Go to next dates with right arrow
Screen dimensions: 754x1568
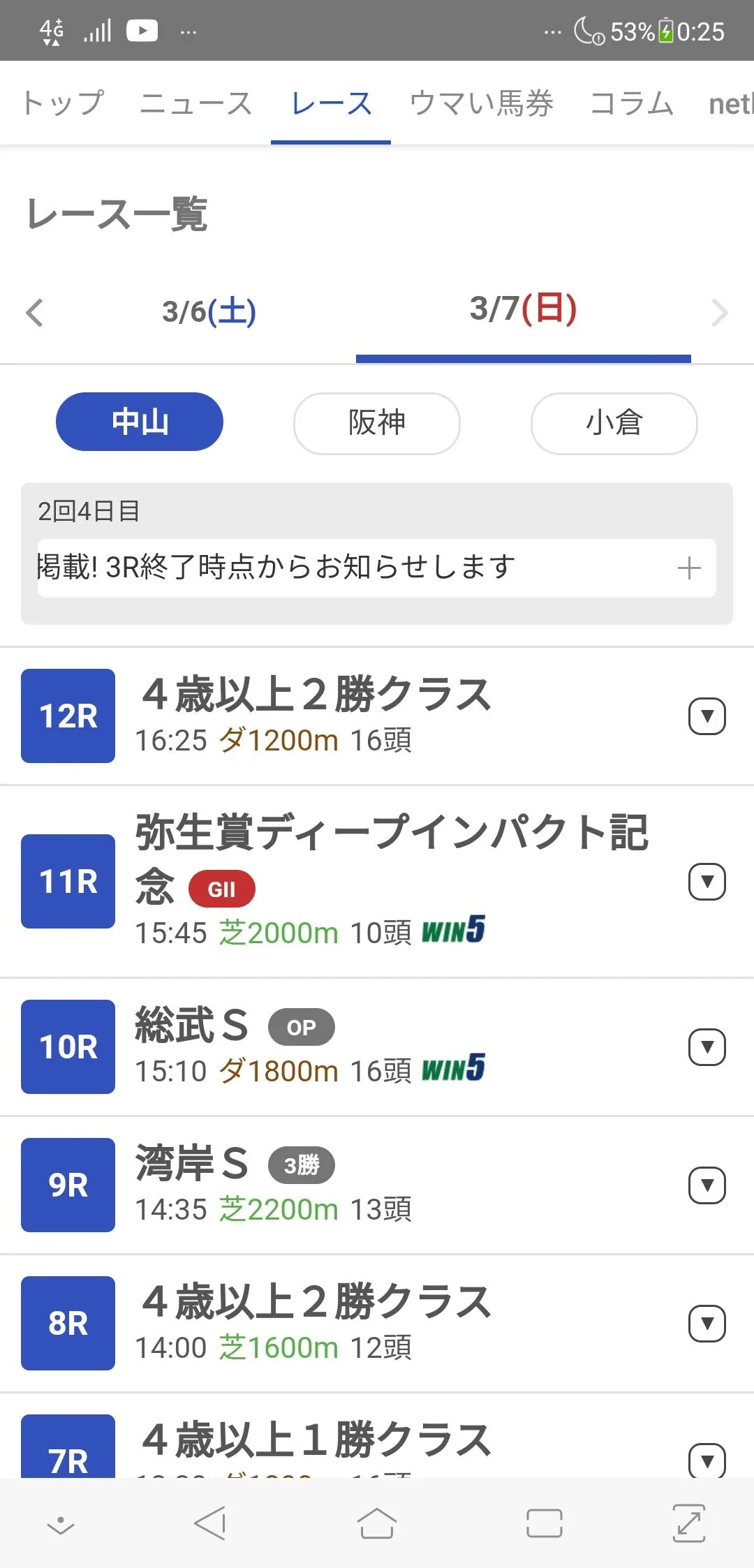point(719,312)
